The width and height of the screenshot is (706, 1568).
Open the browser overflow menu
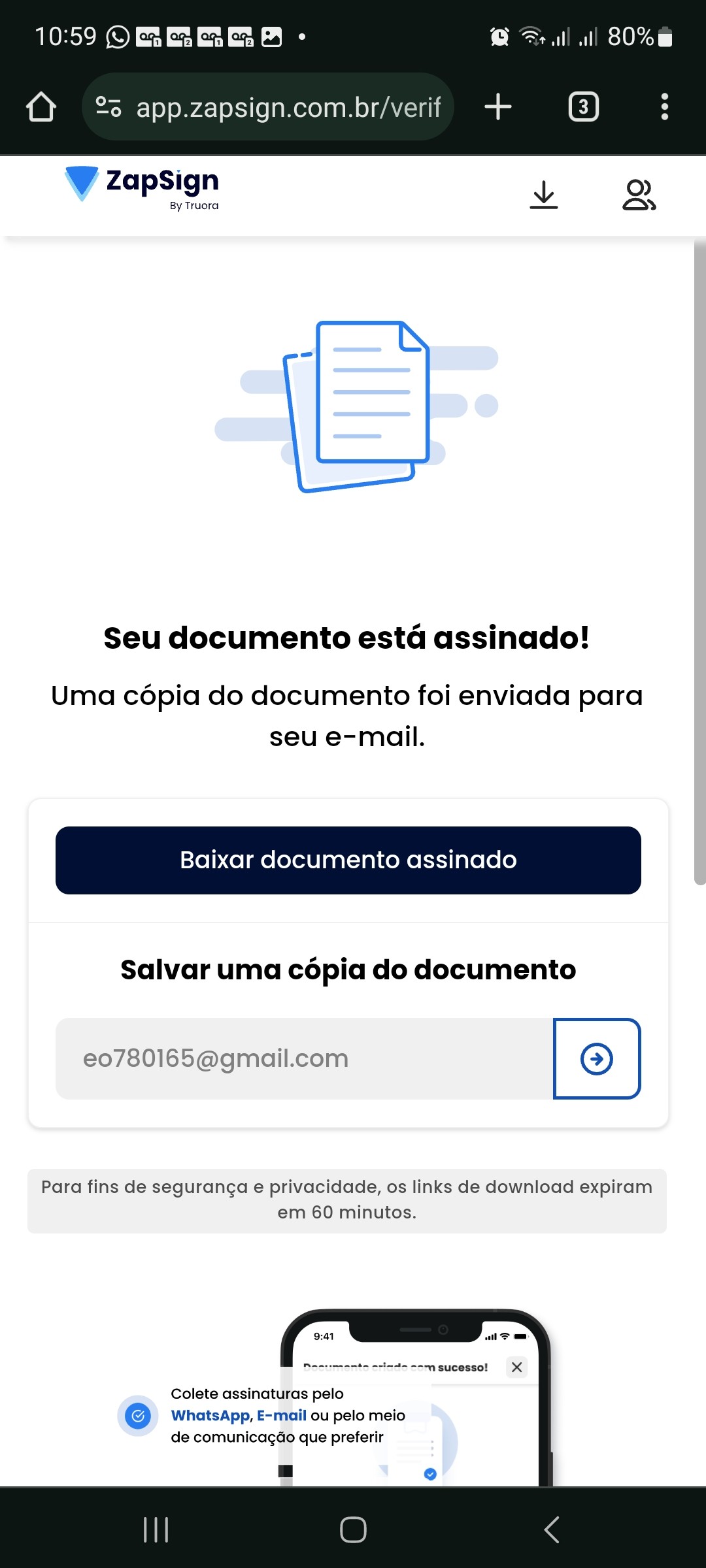pyautogui.click(x=664, y=106)
